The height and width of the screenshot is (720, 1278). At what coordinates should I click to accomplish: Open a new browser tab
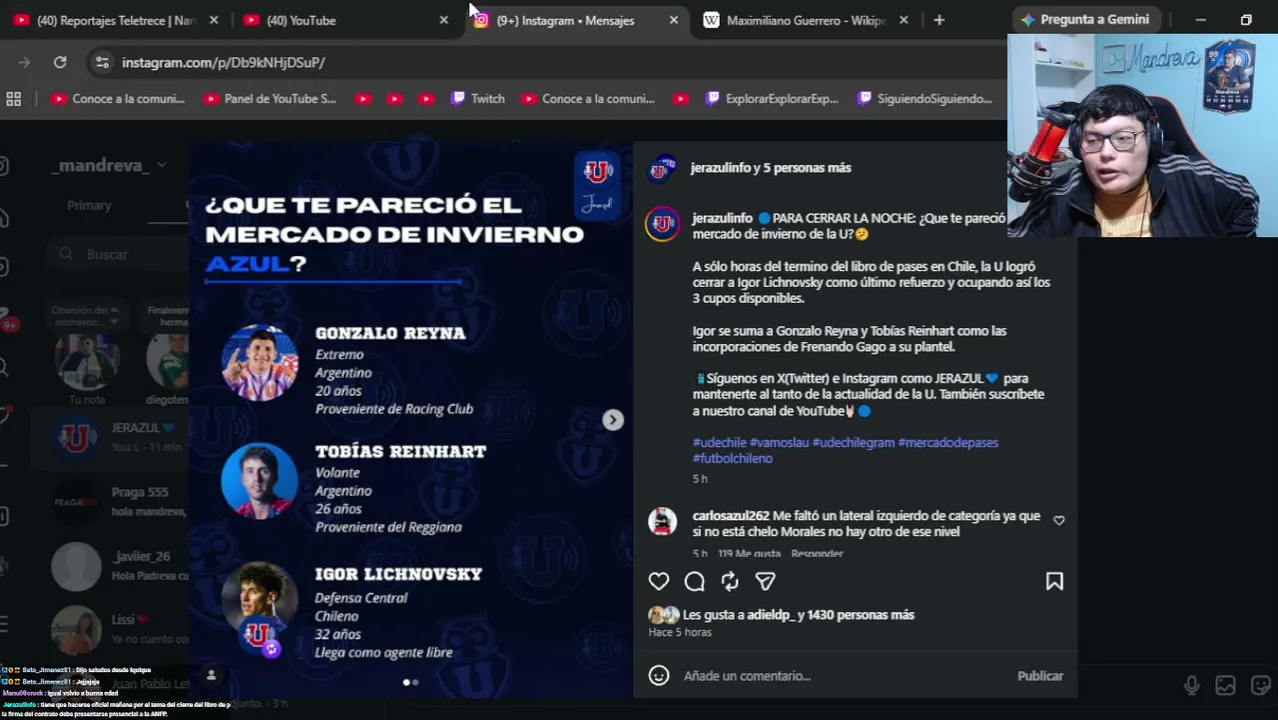coord(938,20)
